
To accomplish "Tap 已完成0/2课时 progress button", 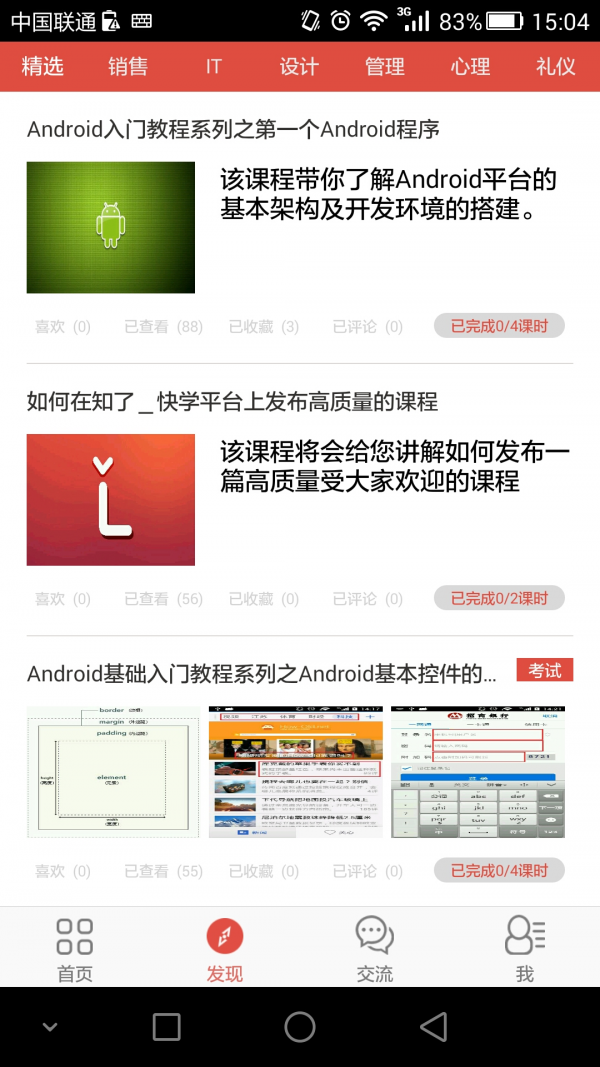I will [499, 598].
